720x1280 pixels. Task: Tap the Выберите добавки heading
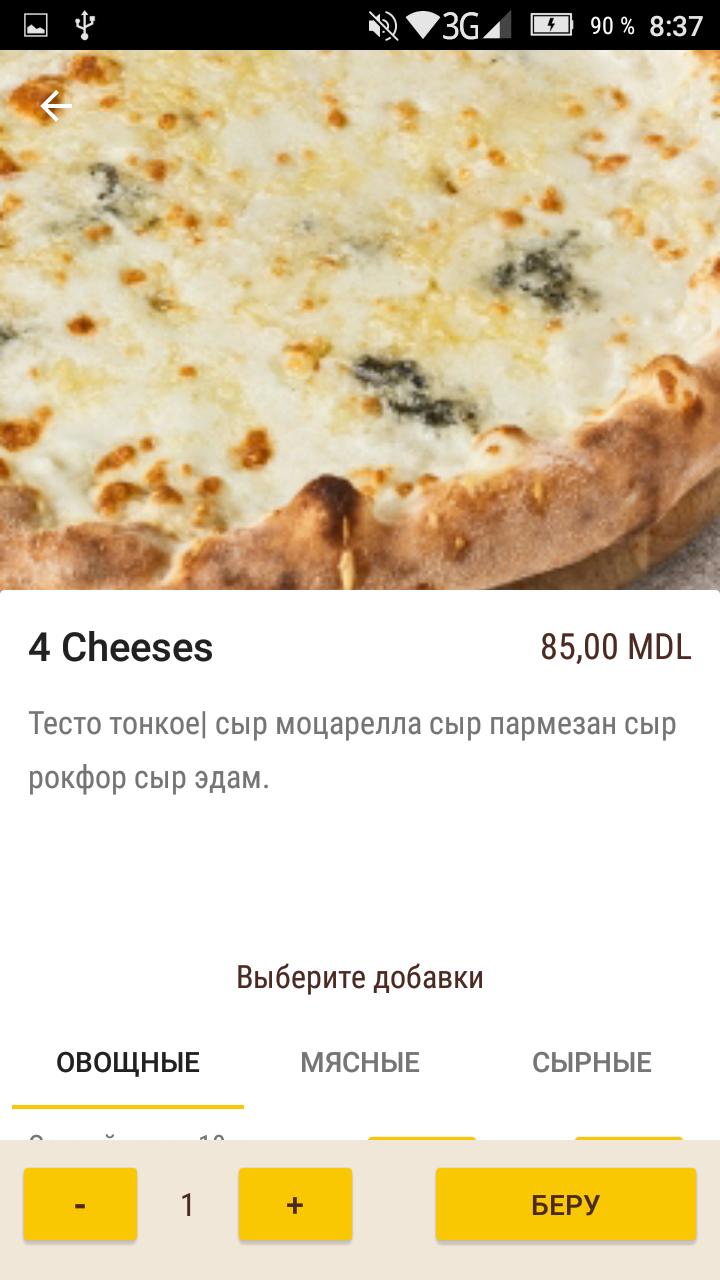coord(359,977)
